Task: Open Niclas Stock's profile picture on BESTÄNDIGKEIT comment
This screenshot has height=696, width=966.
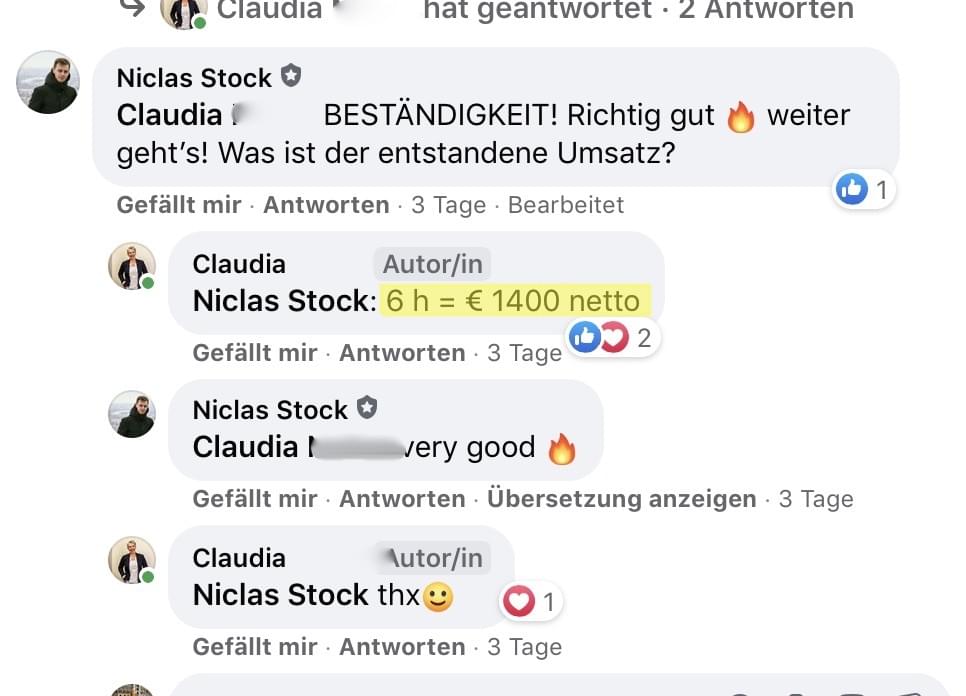Action: [48, 82]
